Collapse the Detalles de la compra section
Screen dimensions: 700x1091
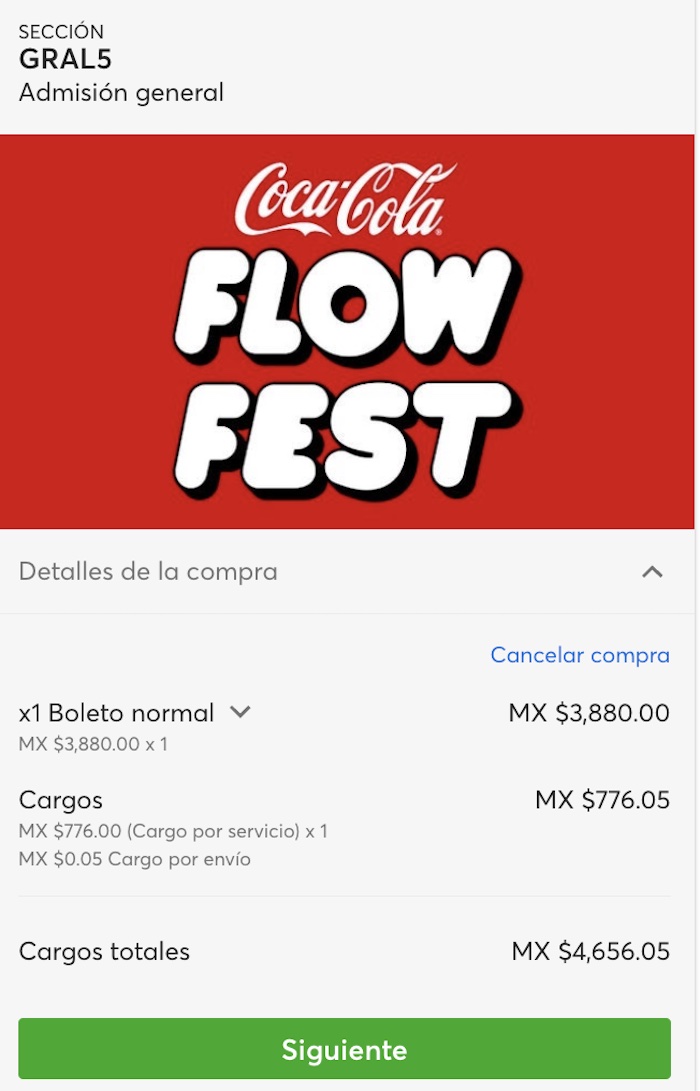(x=652, y=572)
